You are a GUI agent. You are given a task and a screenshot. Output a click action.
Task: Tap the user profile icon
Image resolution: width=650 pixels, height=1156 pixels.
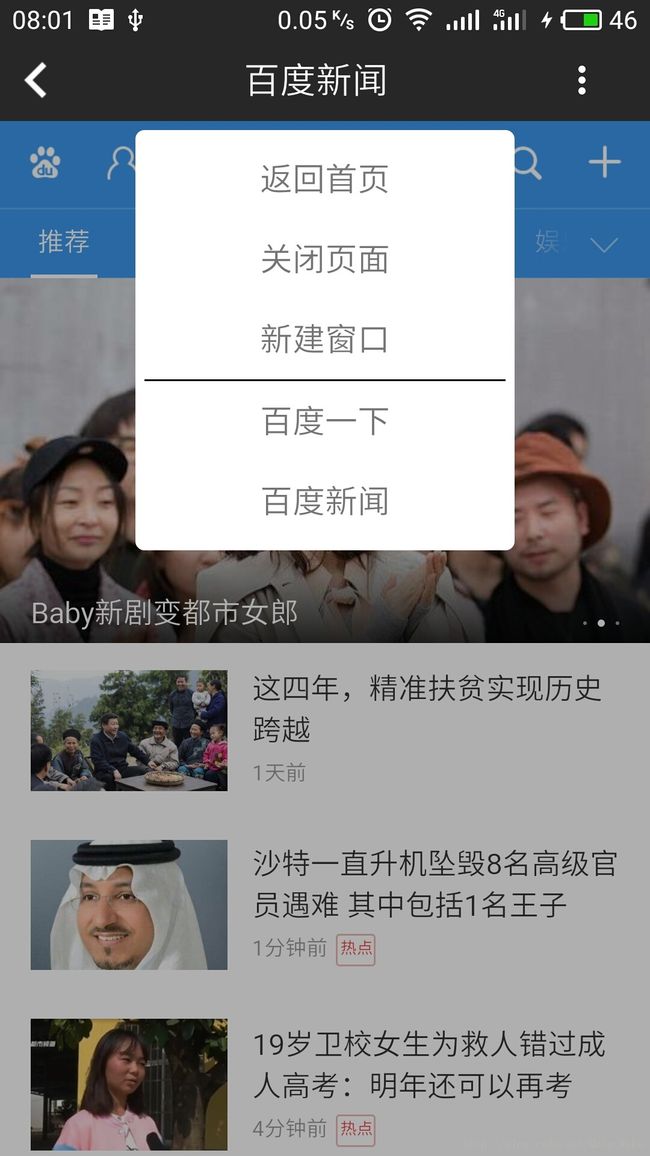122,163
